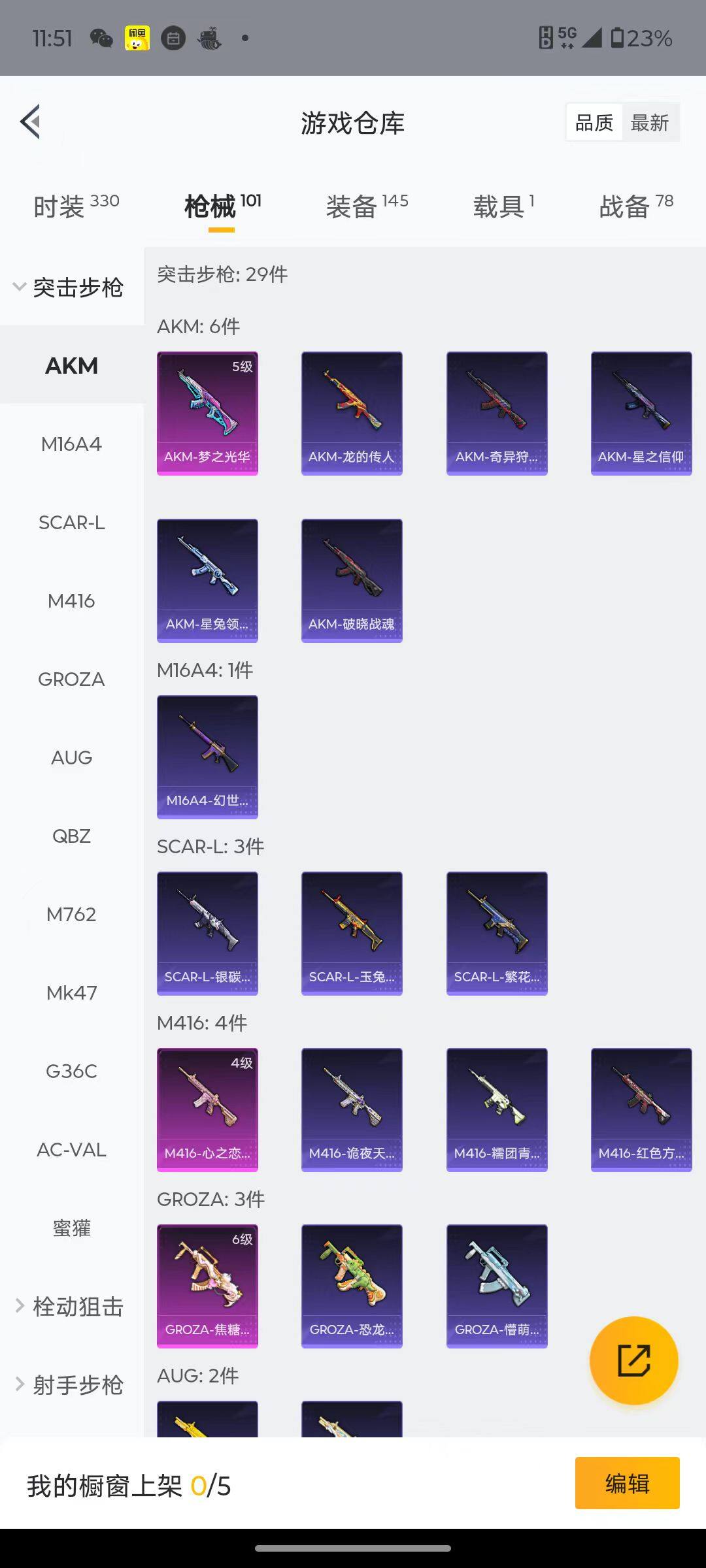View the M16A4-幻世 skin card

pos(207,757)
